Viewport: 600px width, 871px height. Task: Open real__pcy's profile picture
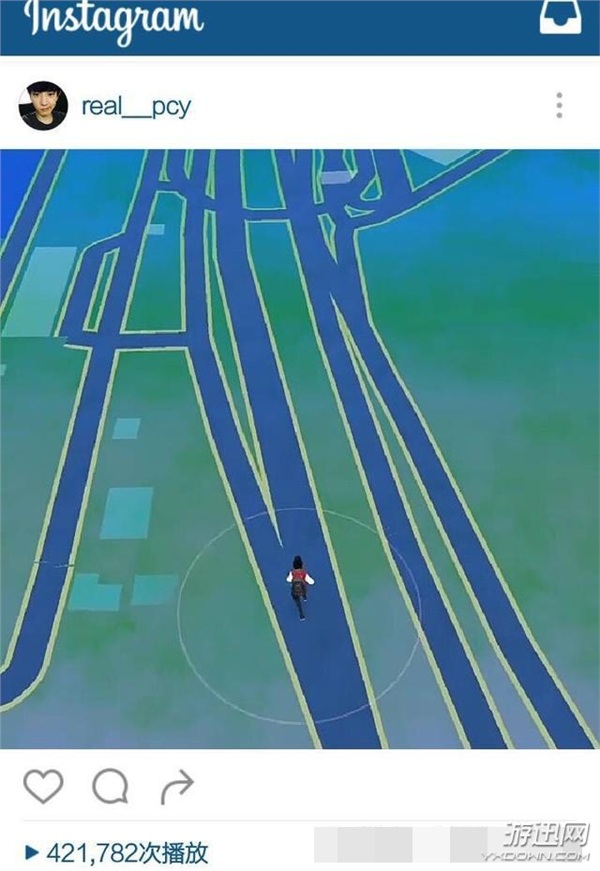43,105
